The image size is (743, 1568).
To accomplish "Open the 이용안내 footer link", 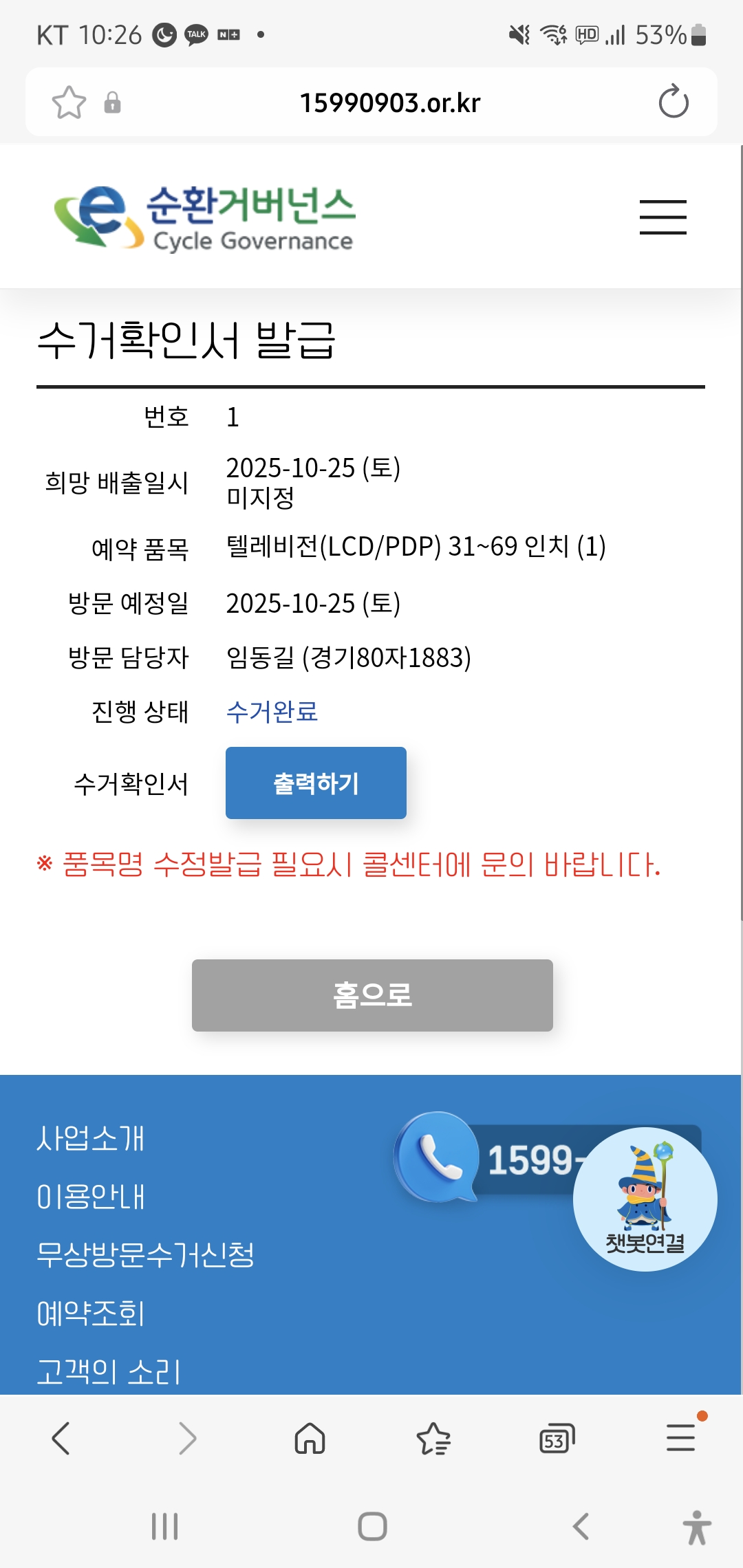I will coord(90,1197).
